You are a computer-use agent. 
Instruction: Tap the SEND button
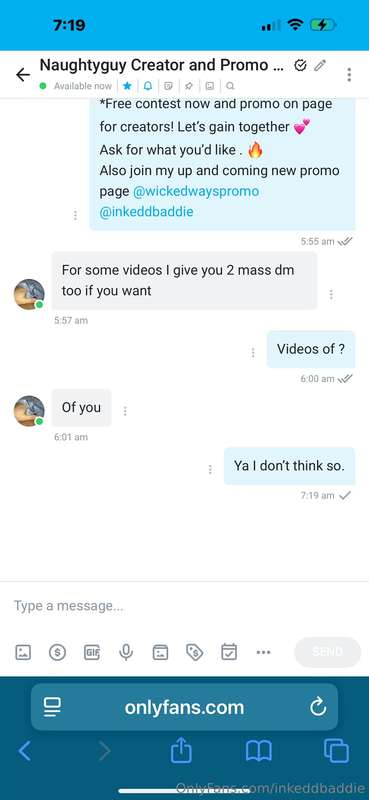(x=327, y=652)
